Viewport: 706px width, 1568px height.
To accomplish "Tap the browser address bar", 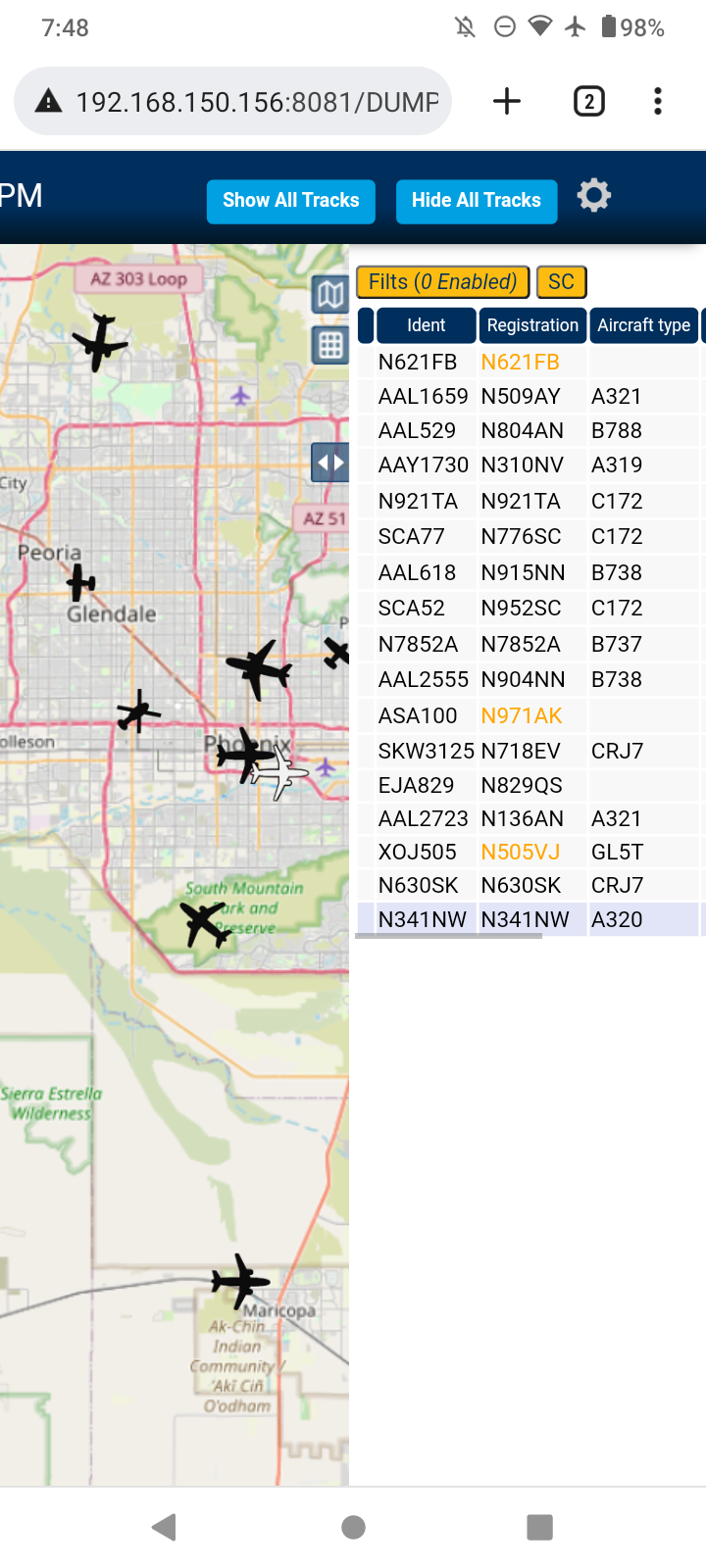I will pyautogui.click(x=232, y=101).
